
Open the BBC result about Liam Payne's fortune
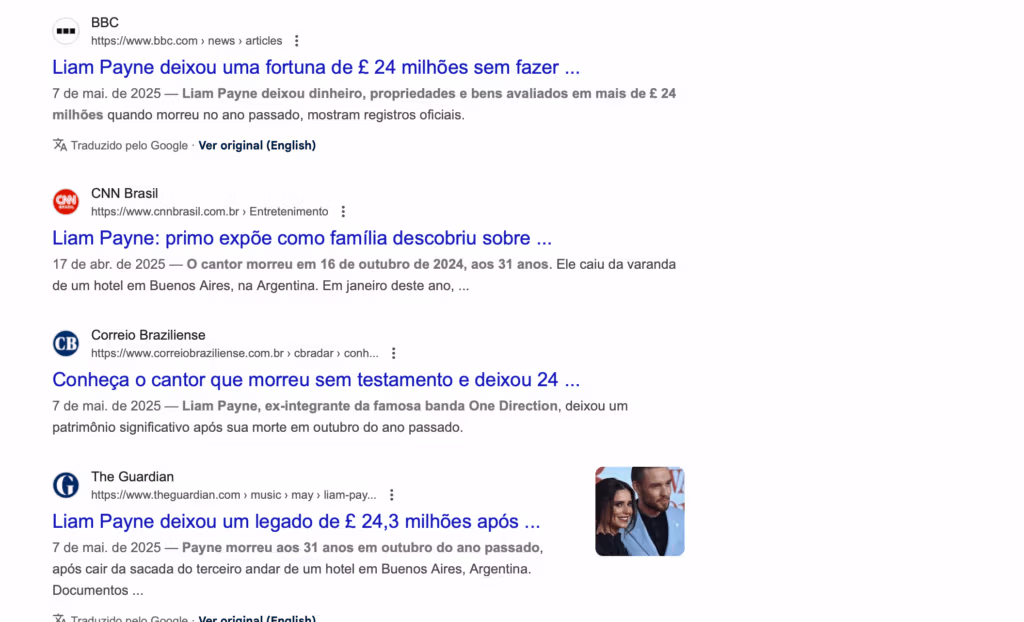tap(316, 68)
